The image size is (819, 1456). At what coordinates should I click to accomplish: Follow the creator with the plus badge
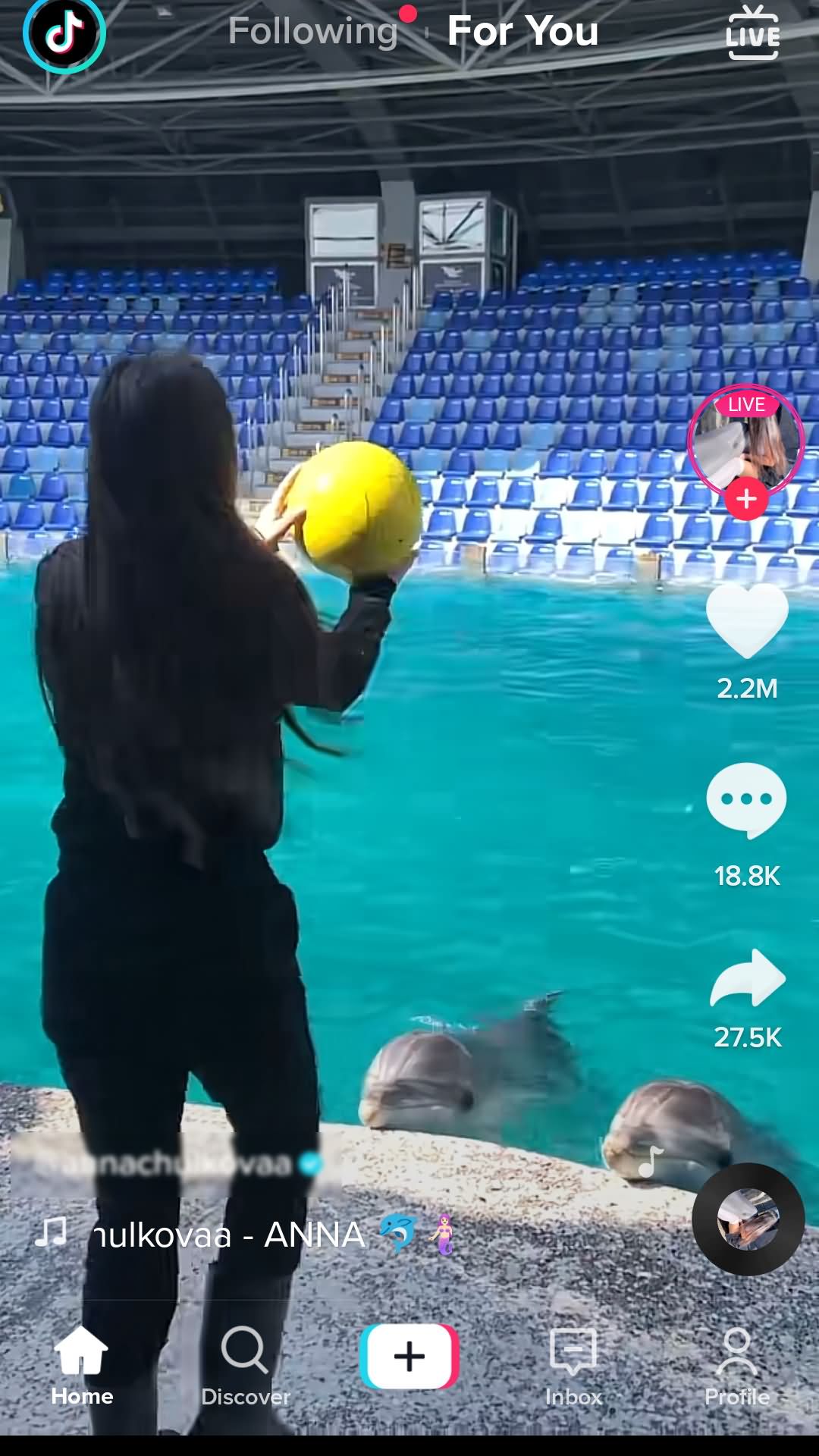pyautogui.click(x=746, y=499)
